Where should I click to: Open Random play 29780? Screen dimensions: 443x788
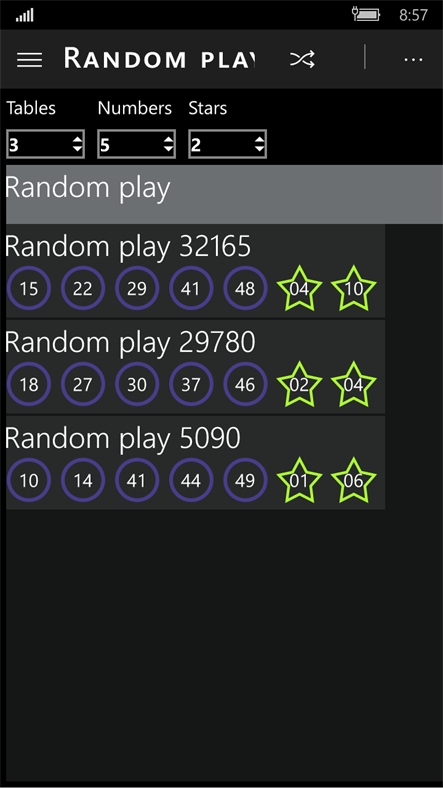(x=195, y=367)
